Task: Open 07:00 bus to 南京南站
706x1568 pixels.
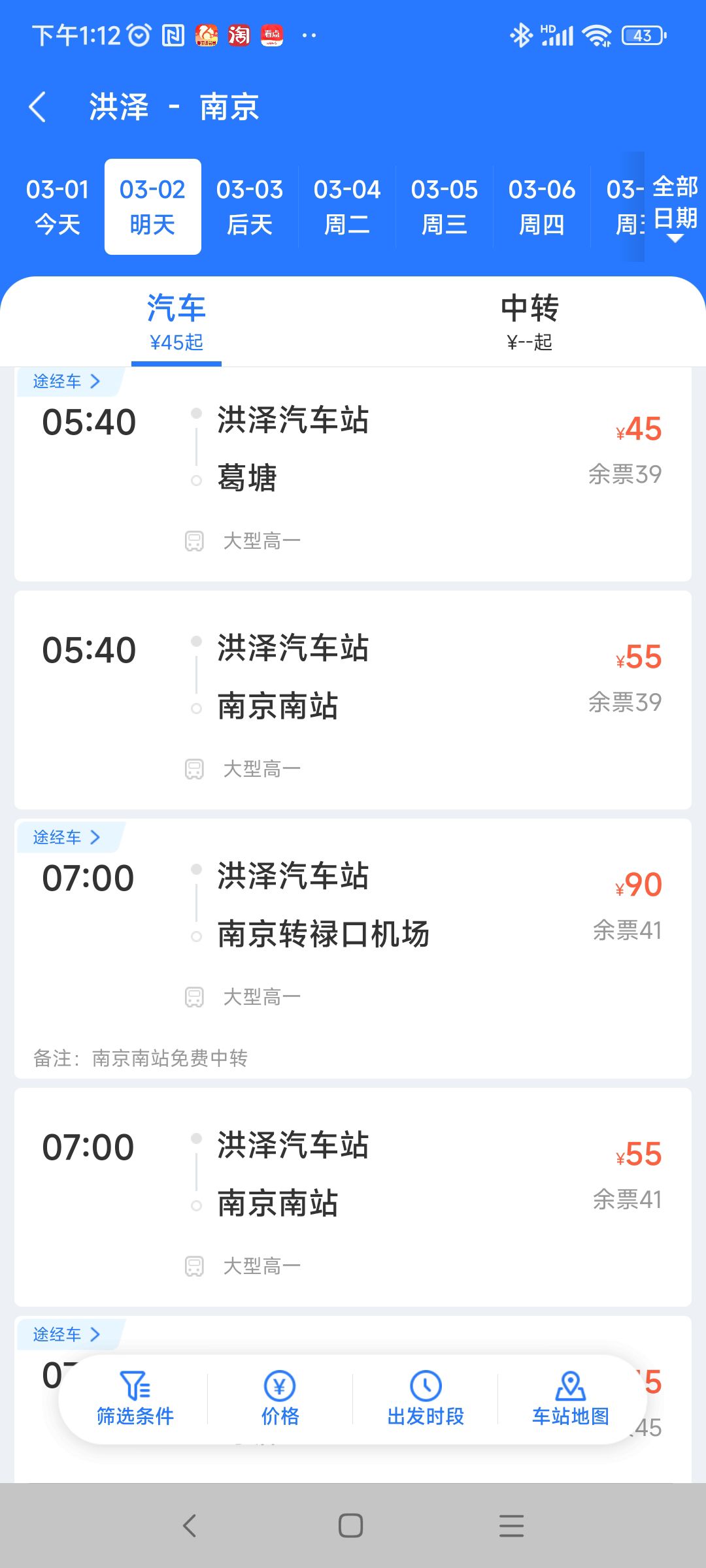Action: pyautogui.click(x=353, y=1197)
